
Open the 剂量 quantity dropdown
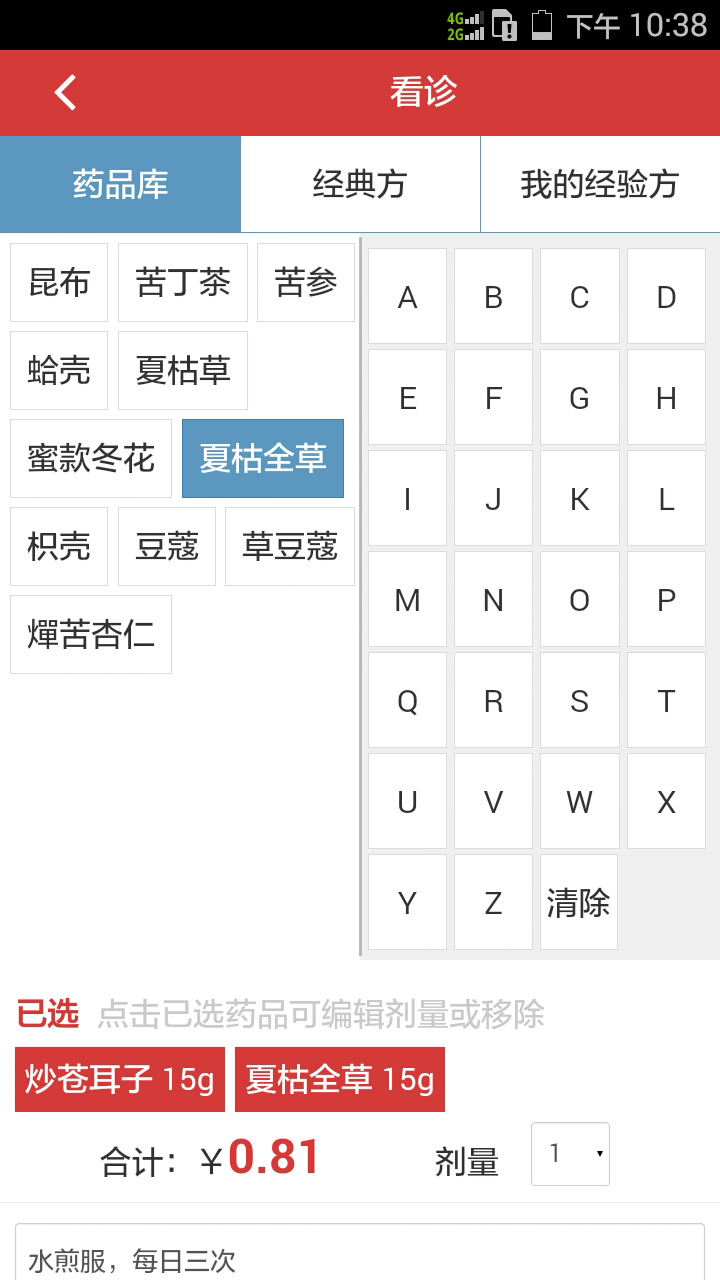(x=570, y=1155)
